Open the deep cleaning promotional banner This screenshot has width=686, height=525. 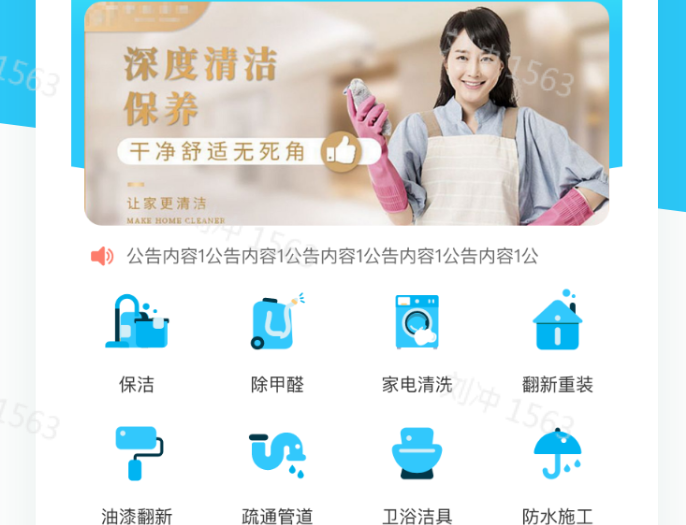point(346,112)
